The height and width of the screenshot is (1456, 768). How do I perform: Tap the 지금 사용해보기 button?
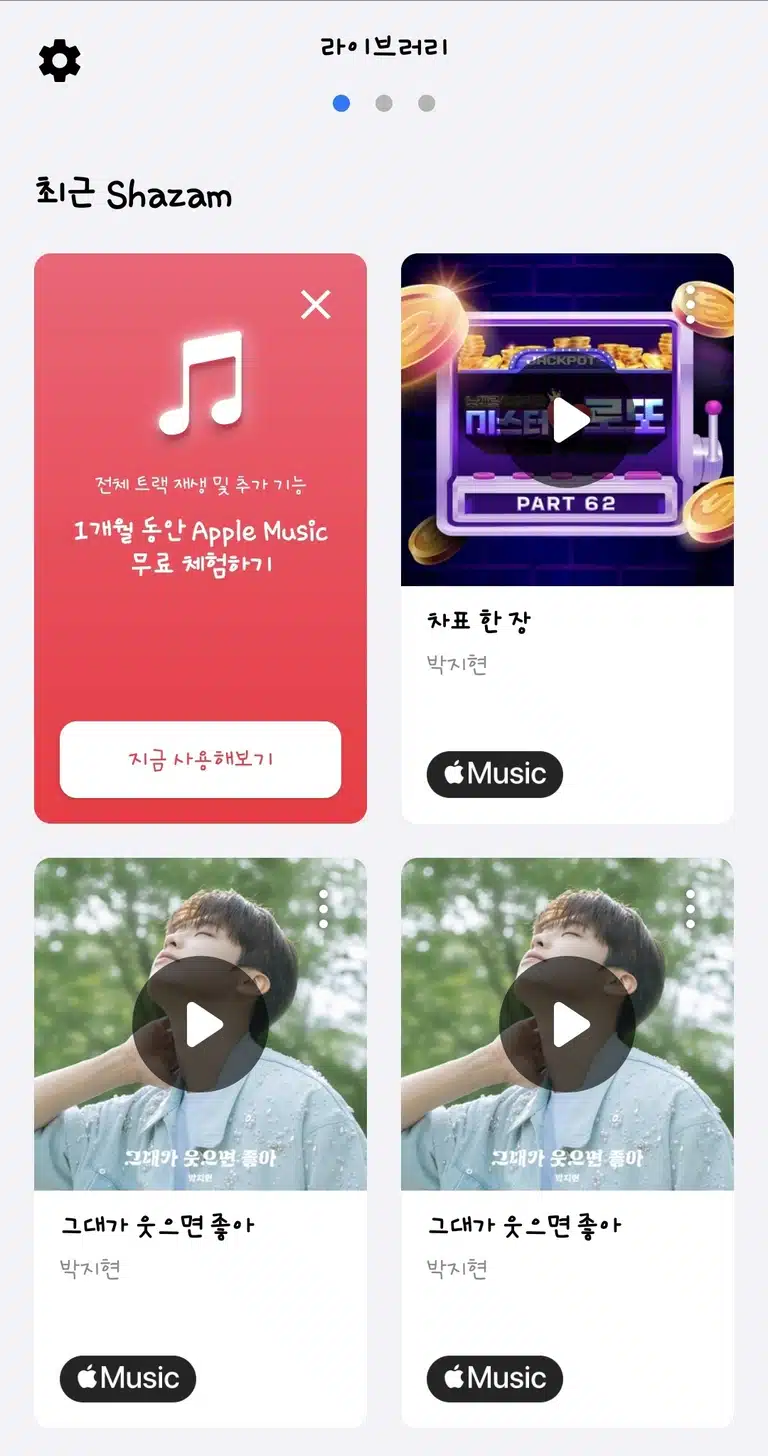coord(200,759)
